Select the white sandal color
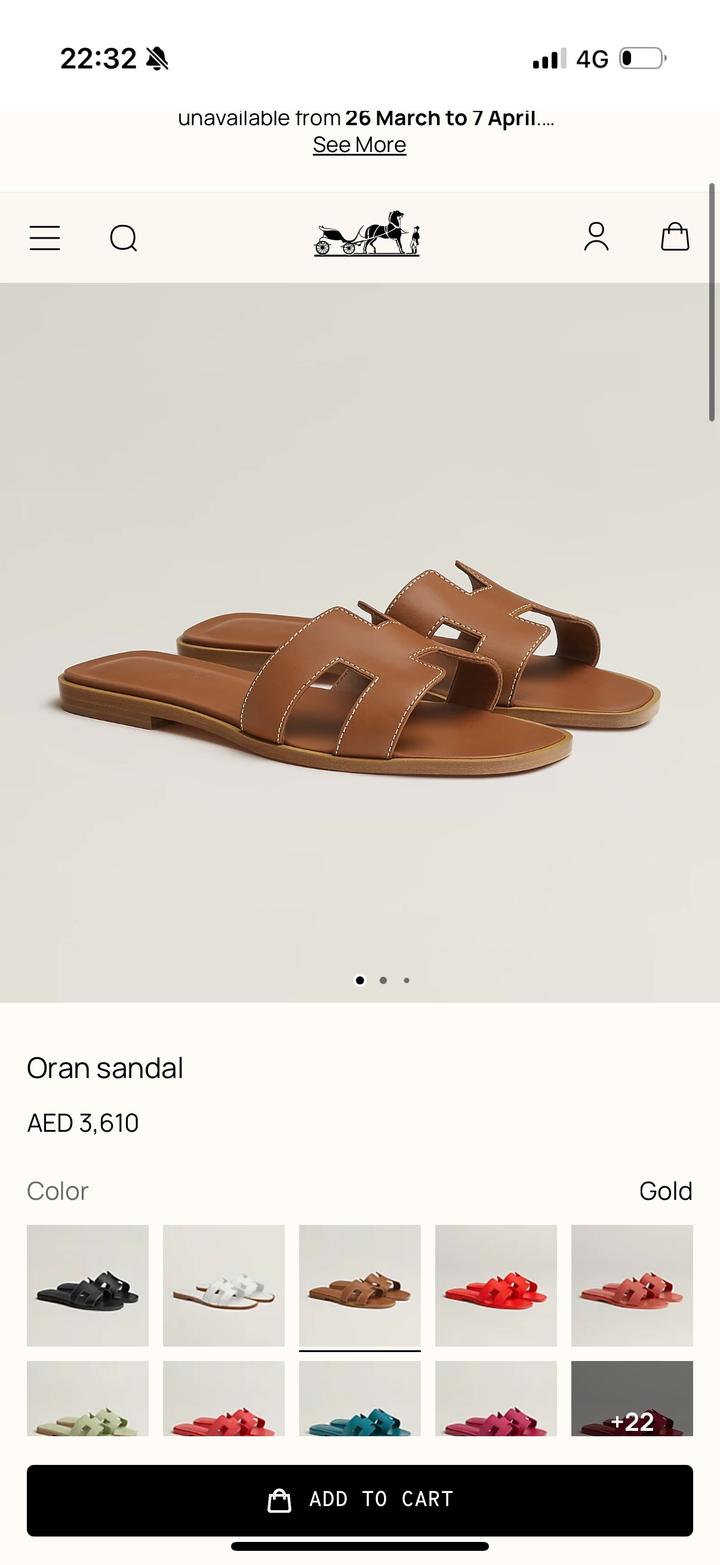 224,1285
